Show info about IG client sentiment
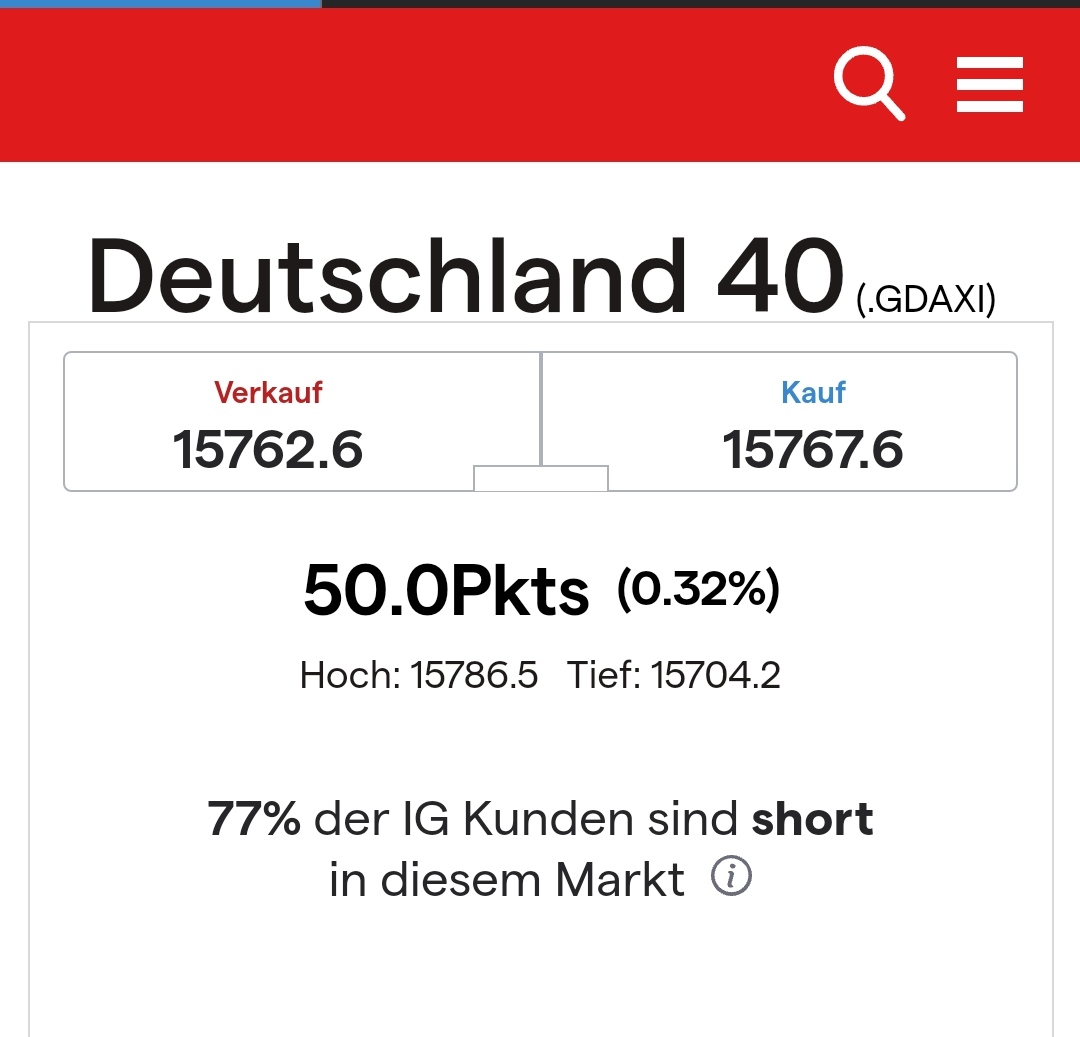Image resolution: width=1080 pixels, height=1037 pixels. click(x=731, y=878)
